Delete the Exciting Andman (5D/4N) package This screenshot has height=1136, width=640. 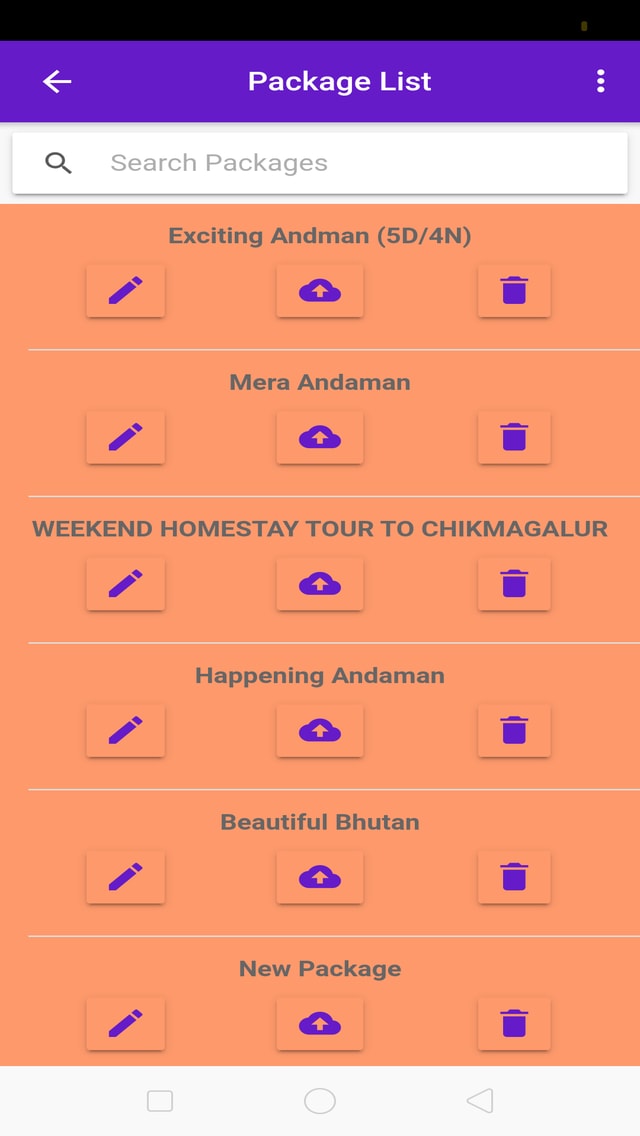(x=514, y=291)
